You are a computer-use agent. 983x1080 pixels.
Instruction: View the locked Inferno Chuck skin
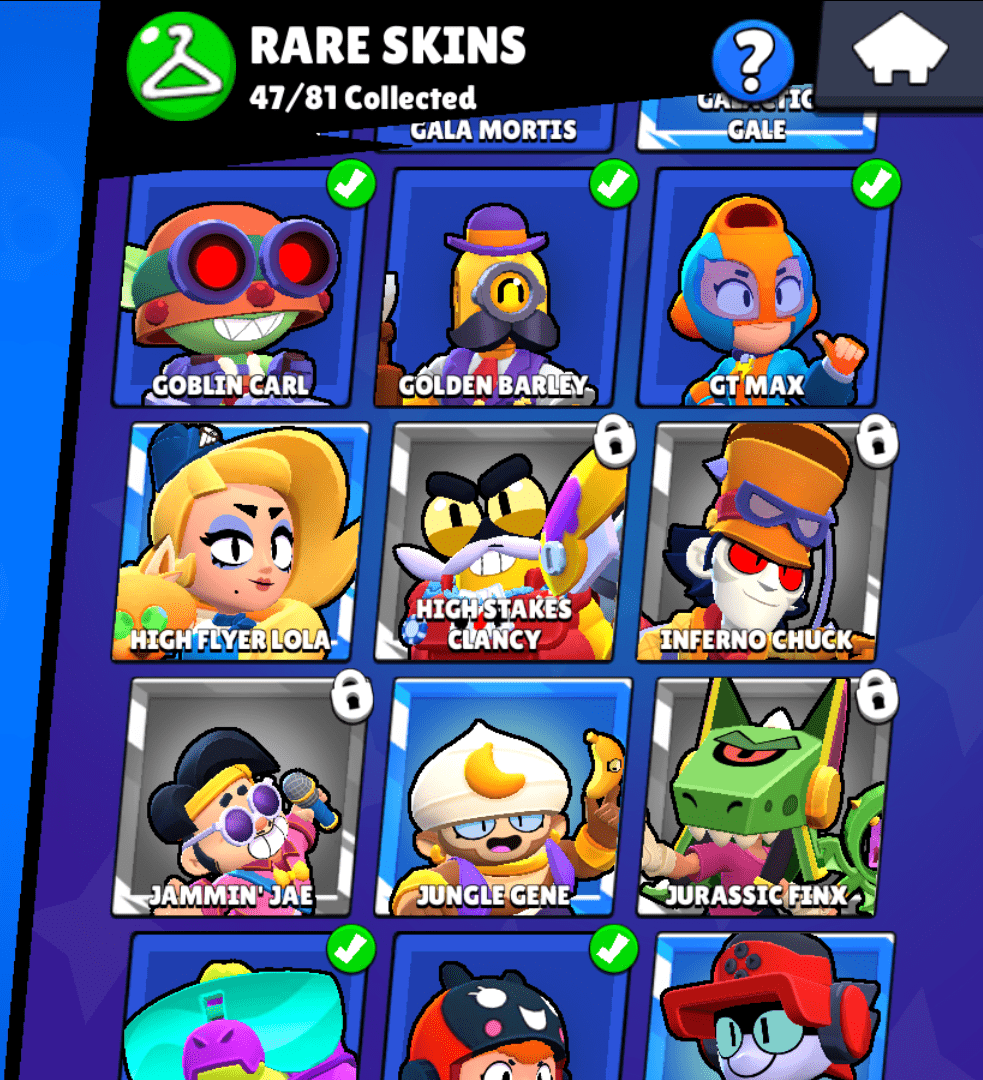tap(766, 543)
